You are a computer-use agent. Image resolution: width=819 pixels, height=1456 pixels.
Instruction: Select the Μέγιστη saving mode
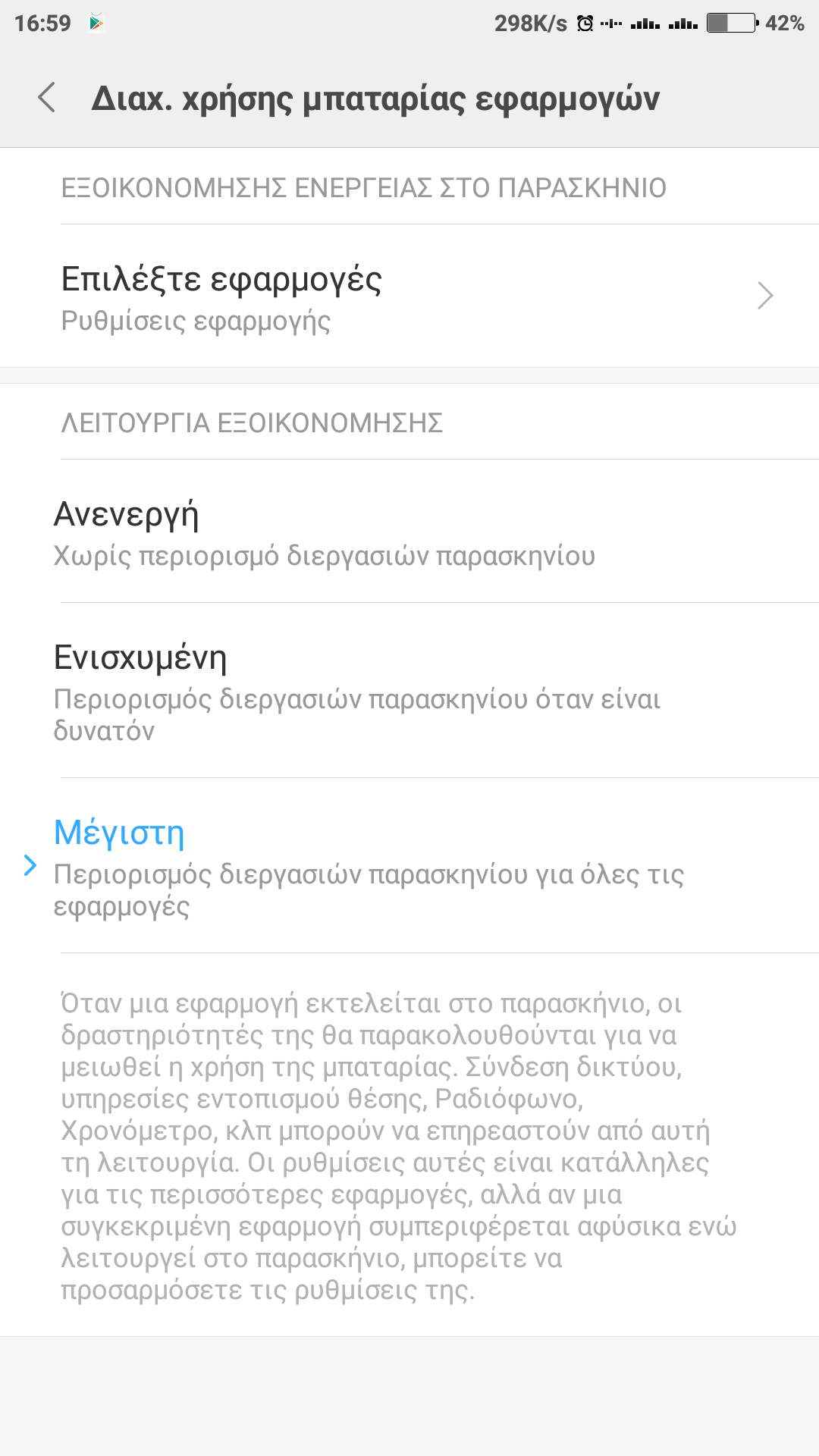tap(409, 866)
